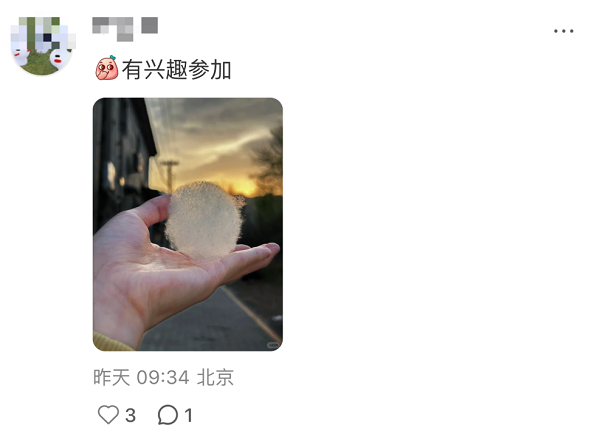Like the comment with 3 likes
The image size is (600, 437).
pyautogui.click(x=108, y=414)
